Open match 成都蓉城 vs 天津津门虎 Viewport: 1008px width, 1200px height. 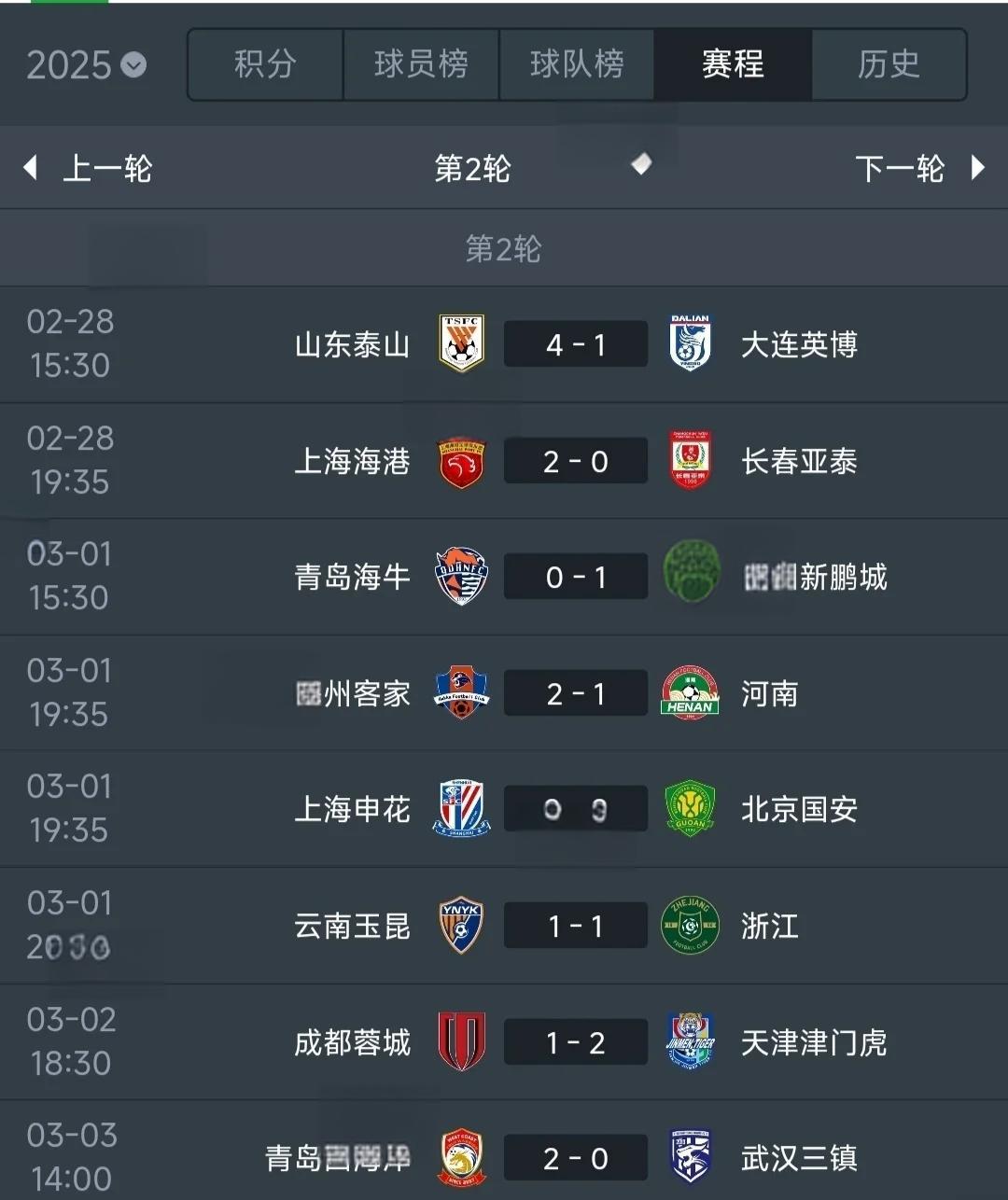(x=575, y=1042)
